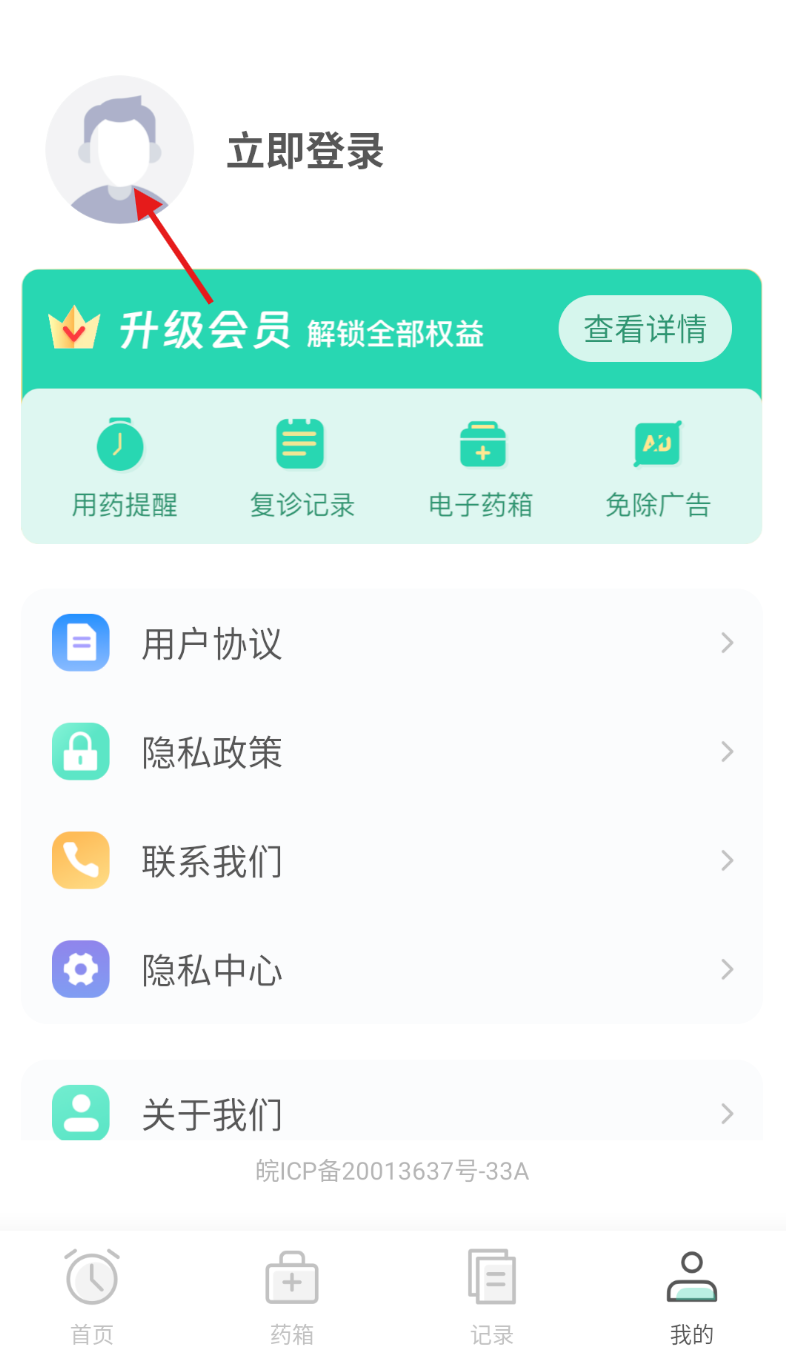Viewport: 786px width, 1354px height.
Task: Open 用户协议 user agreement
Action: 392,643
